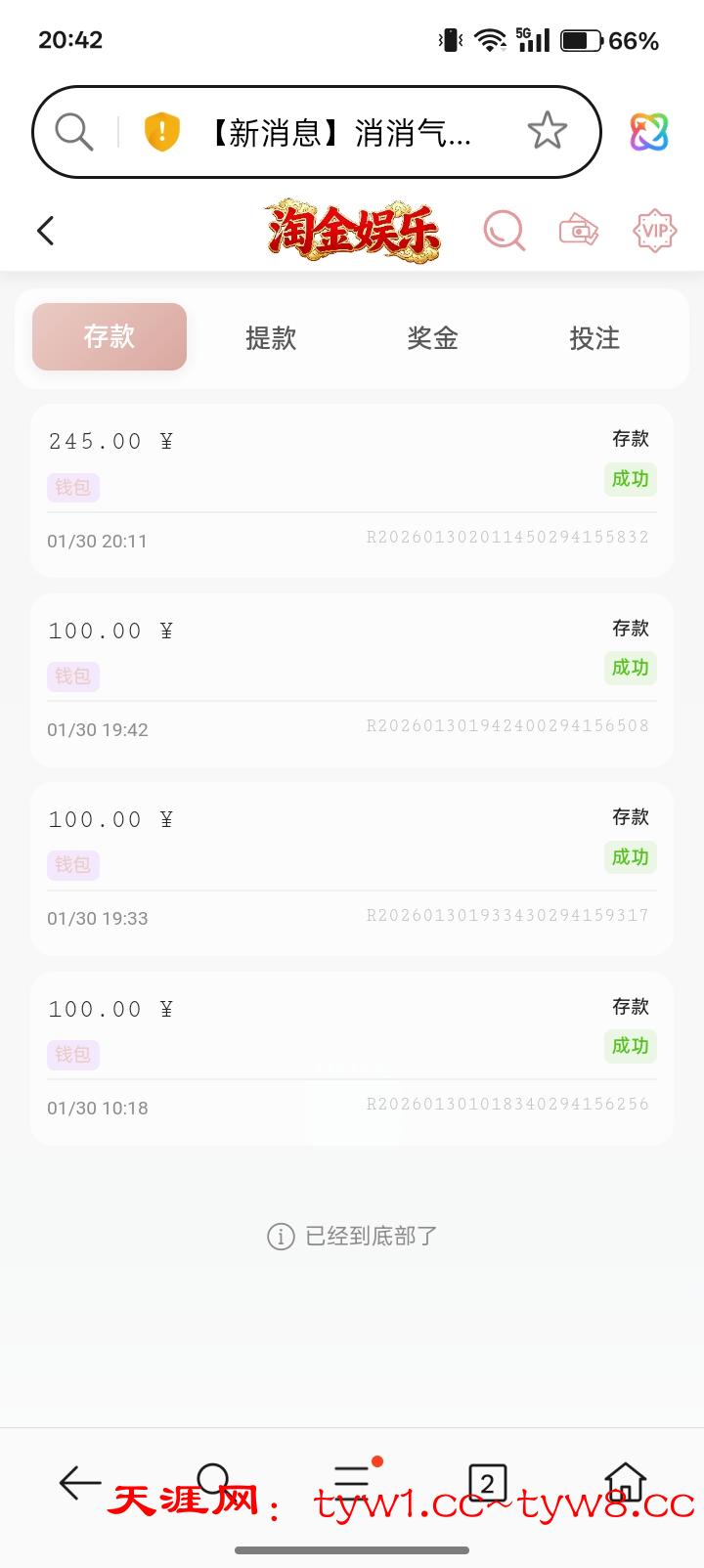Screen dimensions: 704x1568
Task: Open the 245.00 ¥ deposit record
Action: point(352,490)
